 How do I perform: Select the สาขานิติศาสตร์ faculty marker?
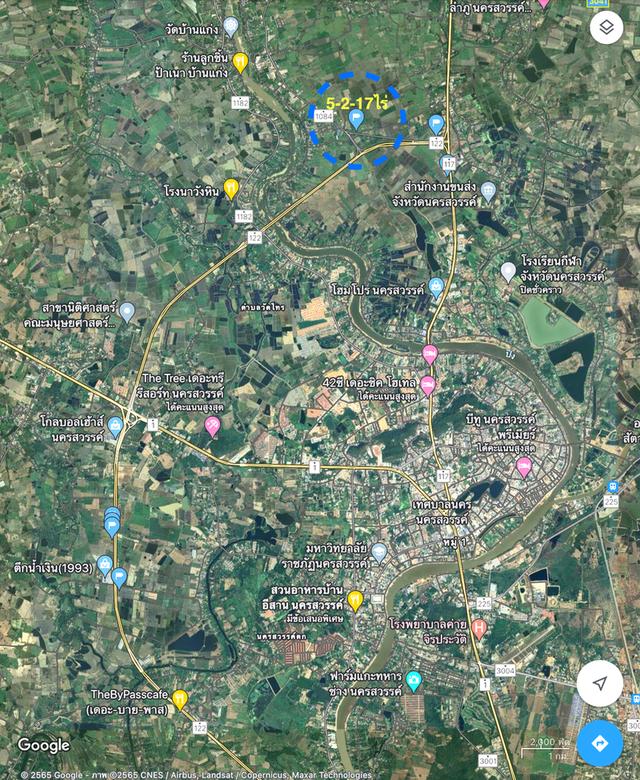pyautogui.click(x=126, y=312)
